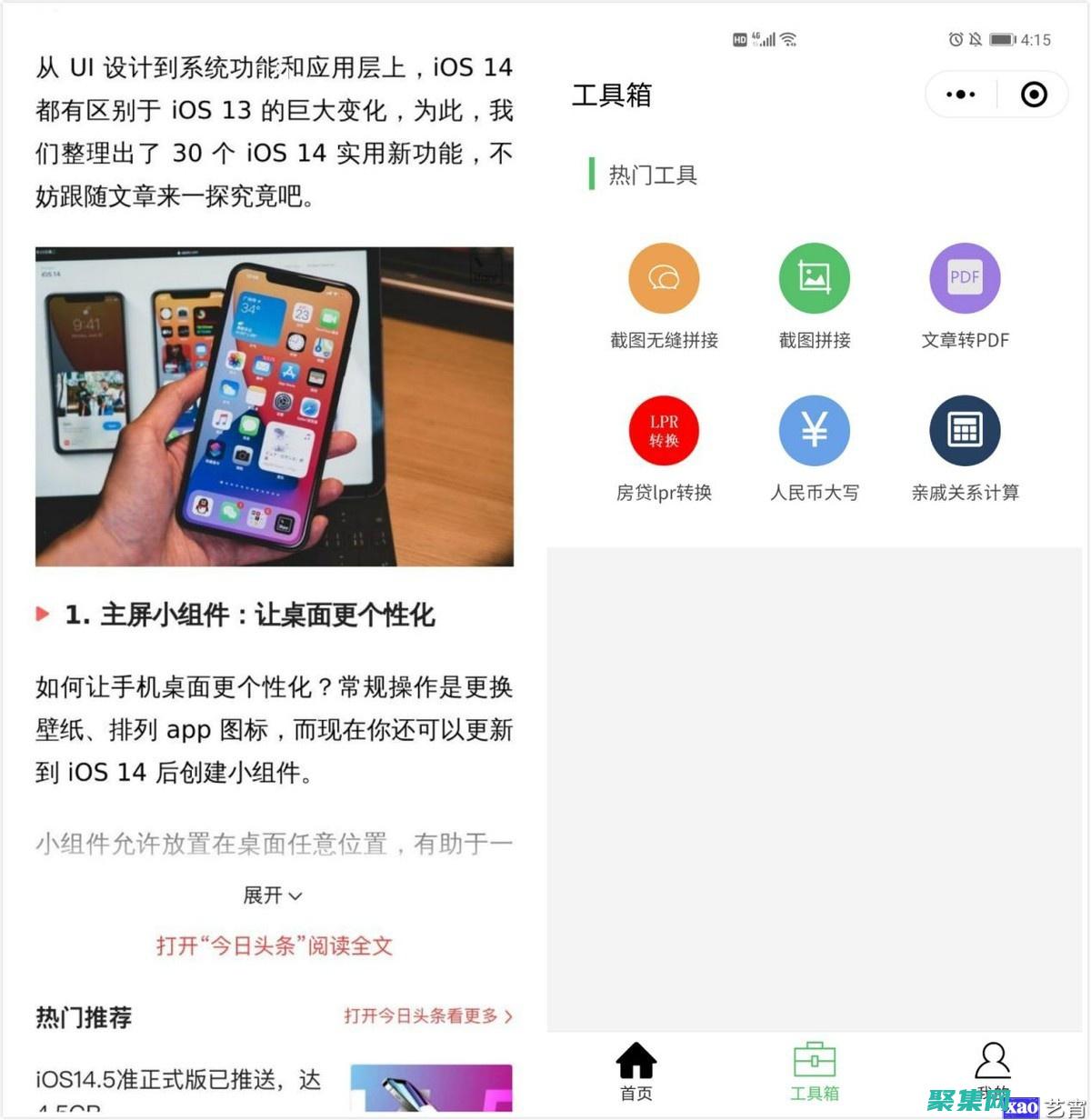Tap the battery indicator in status bar

coord(1001,40)
